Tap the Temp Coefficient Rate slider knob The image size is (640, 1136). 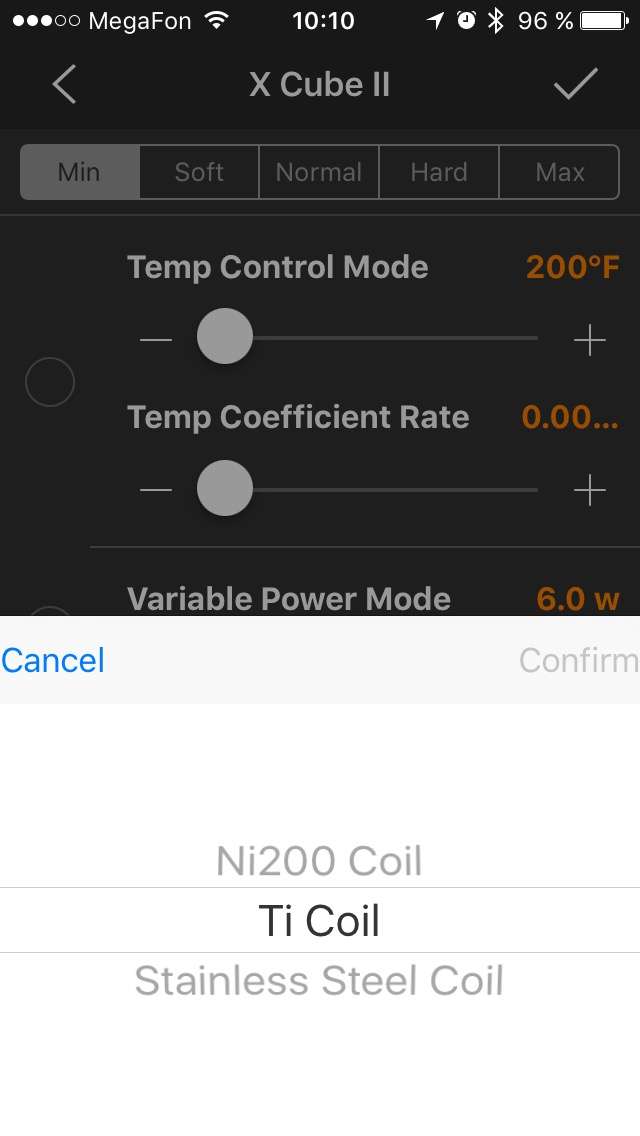coord(225,488)
